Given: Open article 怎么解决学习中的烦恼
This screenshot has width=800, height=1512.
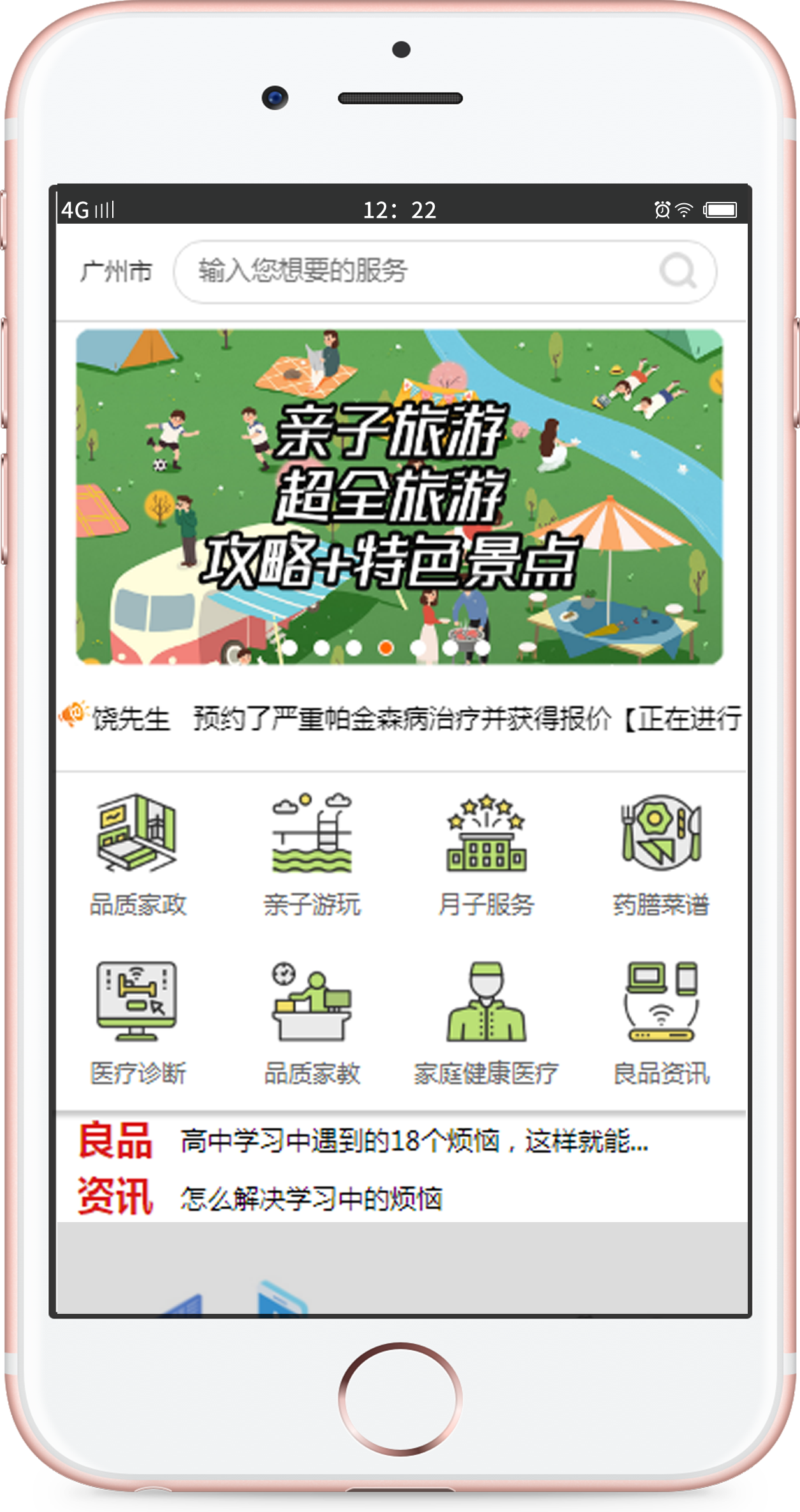Looking at the screenshot, I should pyautogui.click(x=311, y=1199).
